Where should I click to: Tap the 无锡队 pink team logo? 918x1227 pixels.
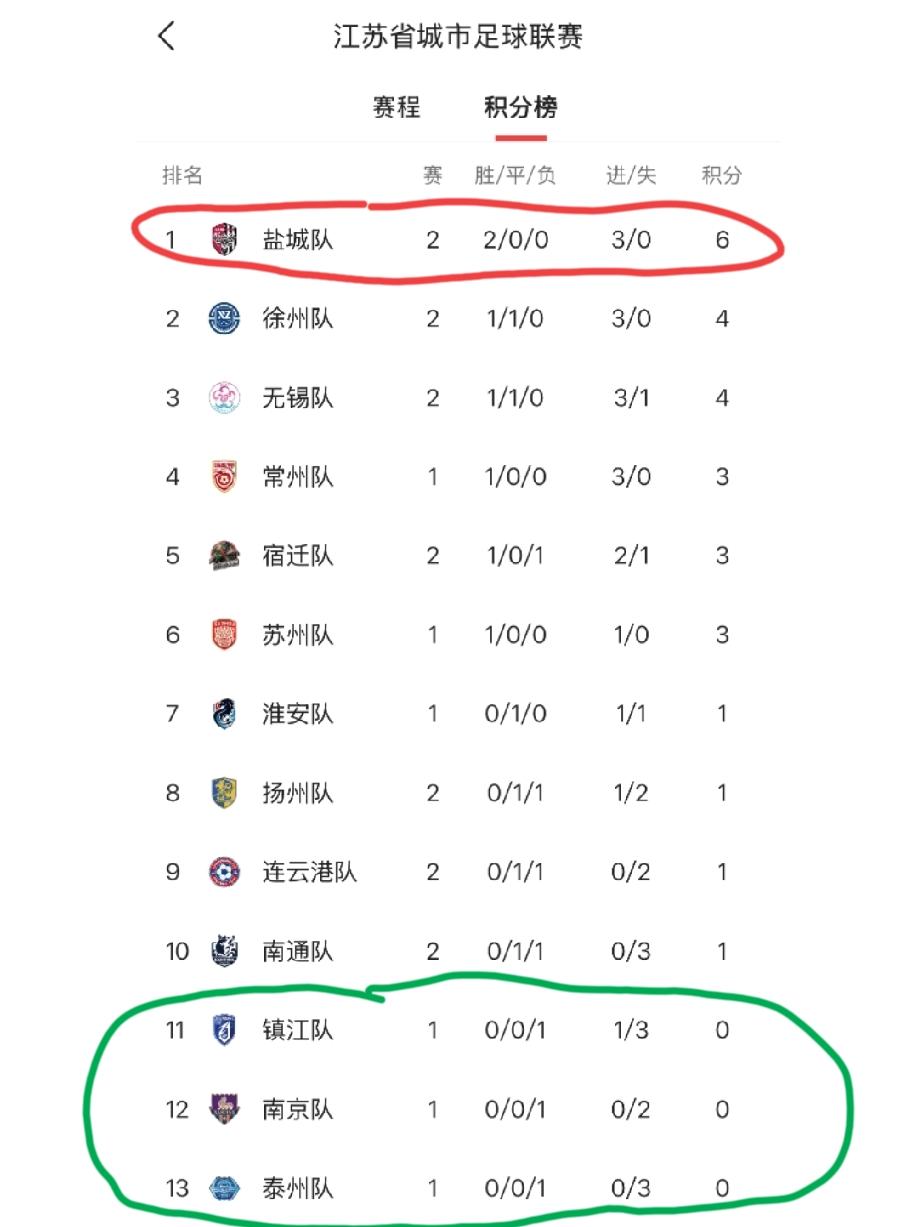click(x=222, y=397)
